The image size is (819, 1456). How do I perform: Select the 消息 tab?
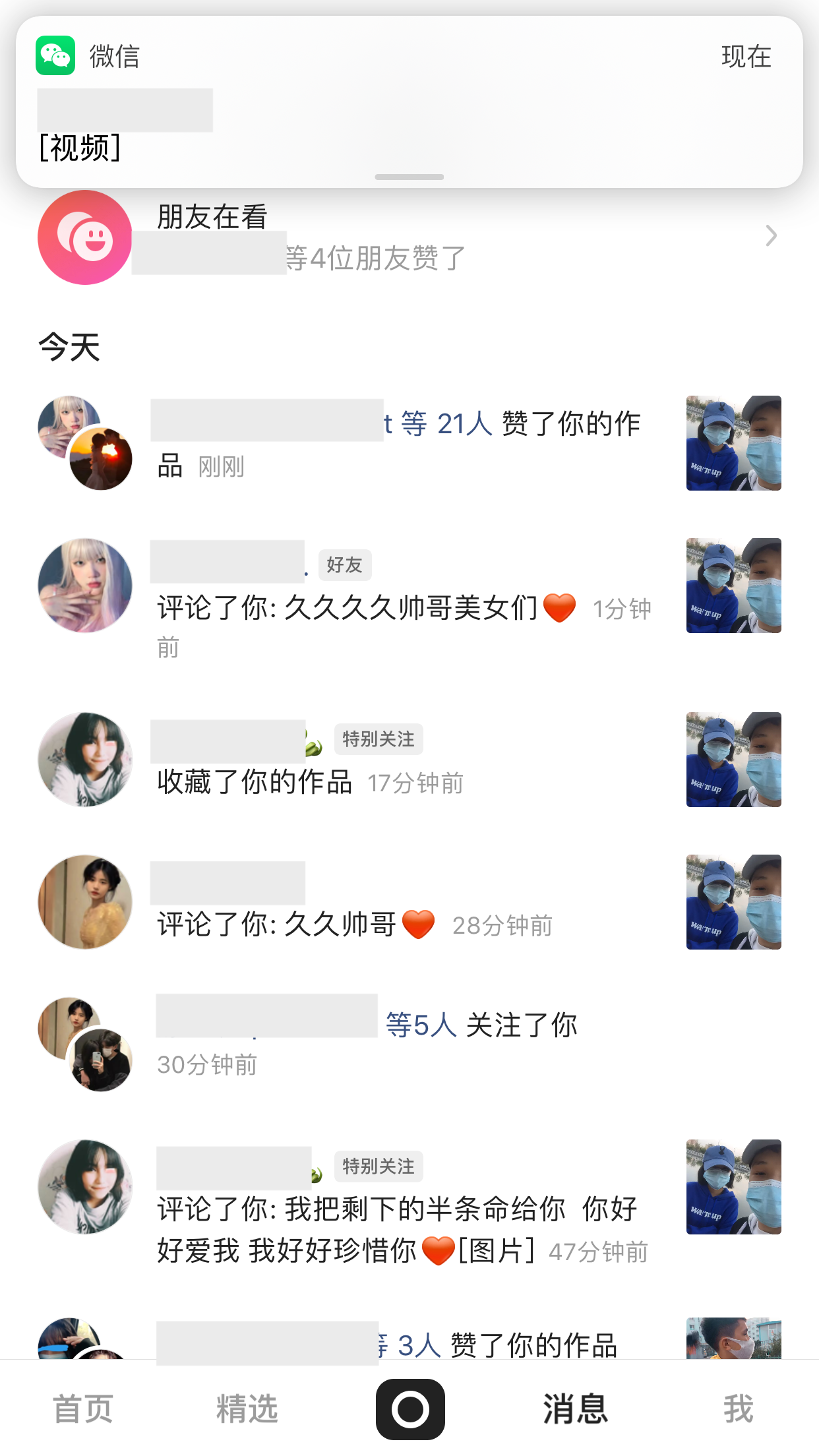point(575,1409)
